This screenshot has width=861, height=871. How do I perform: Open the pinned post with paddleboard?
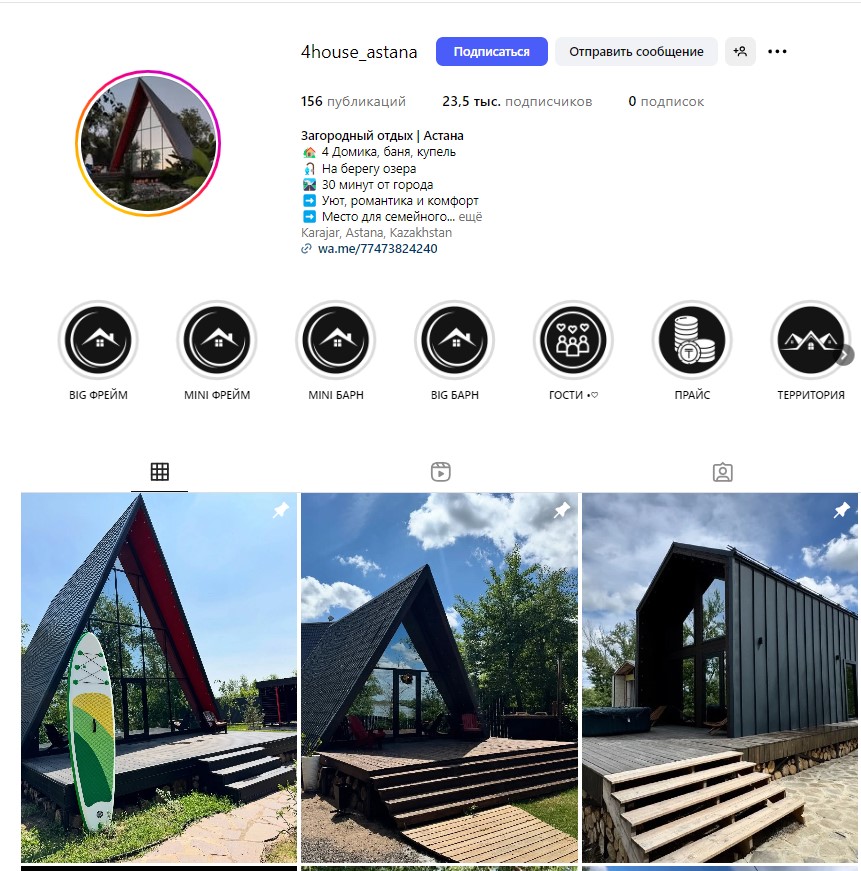coord(159,677)
